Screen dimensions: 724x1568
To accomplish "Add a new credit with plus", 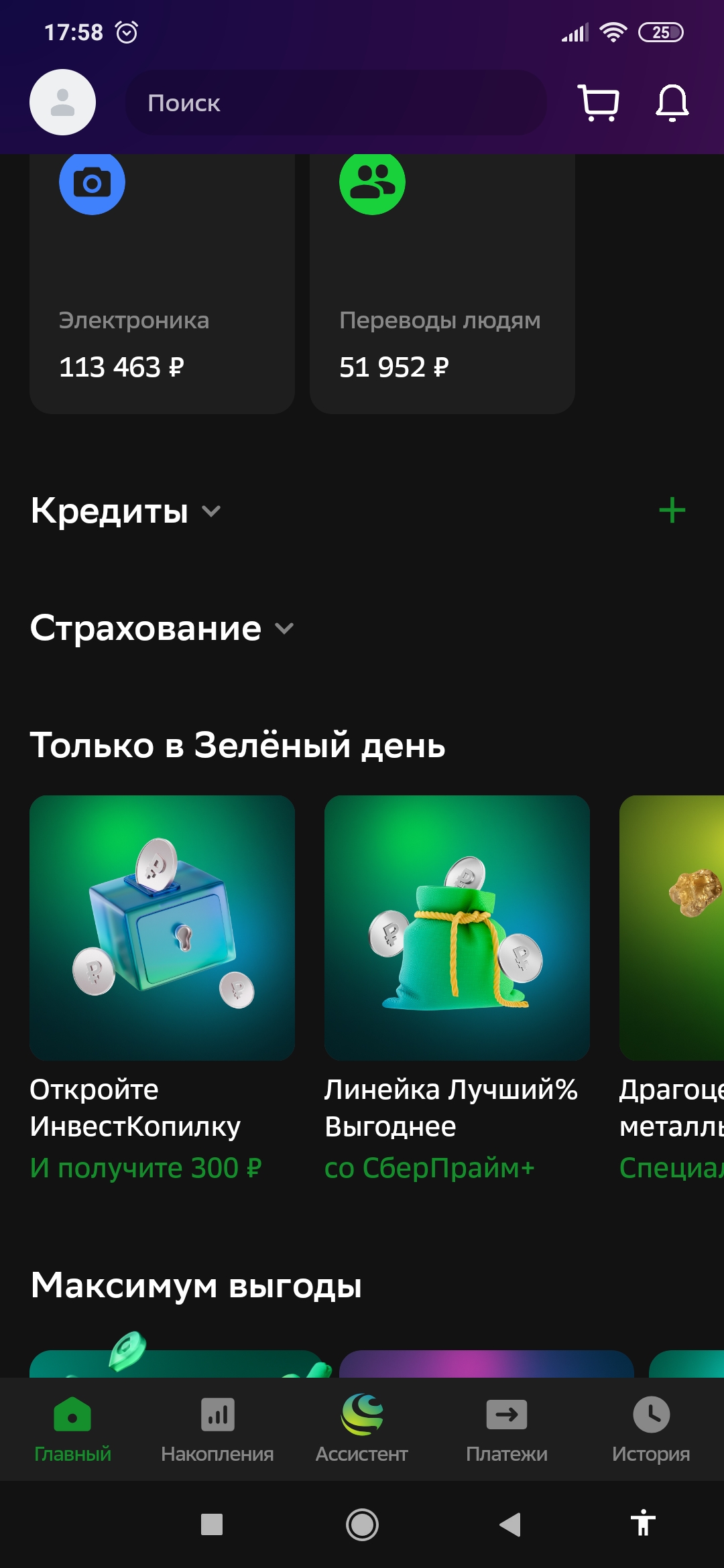I will coord(672,511).
